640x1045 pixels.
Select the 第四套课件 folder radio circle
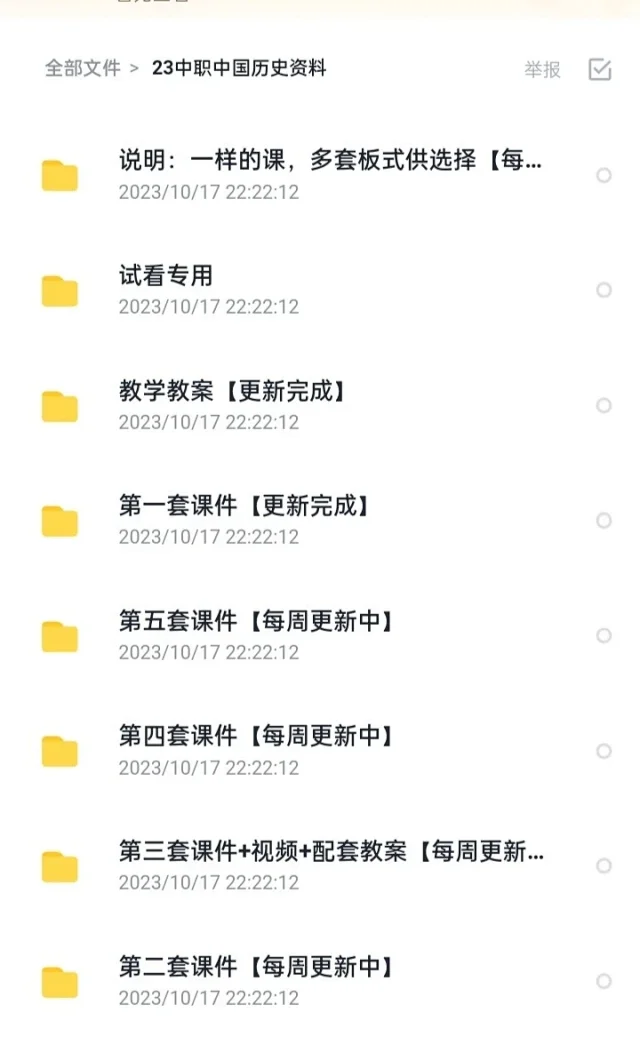[x=603, y=751]
